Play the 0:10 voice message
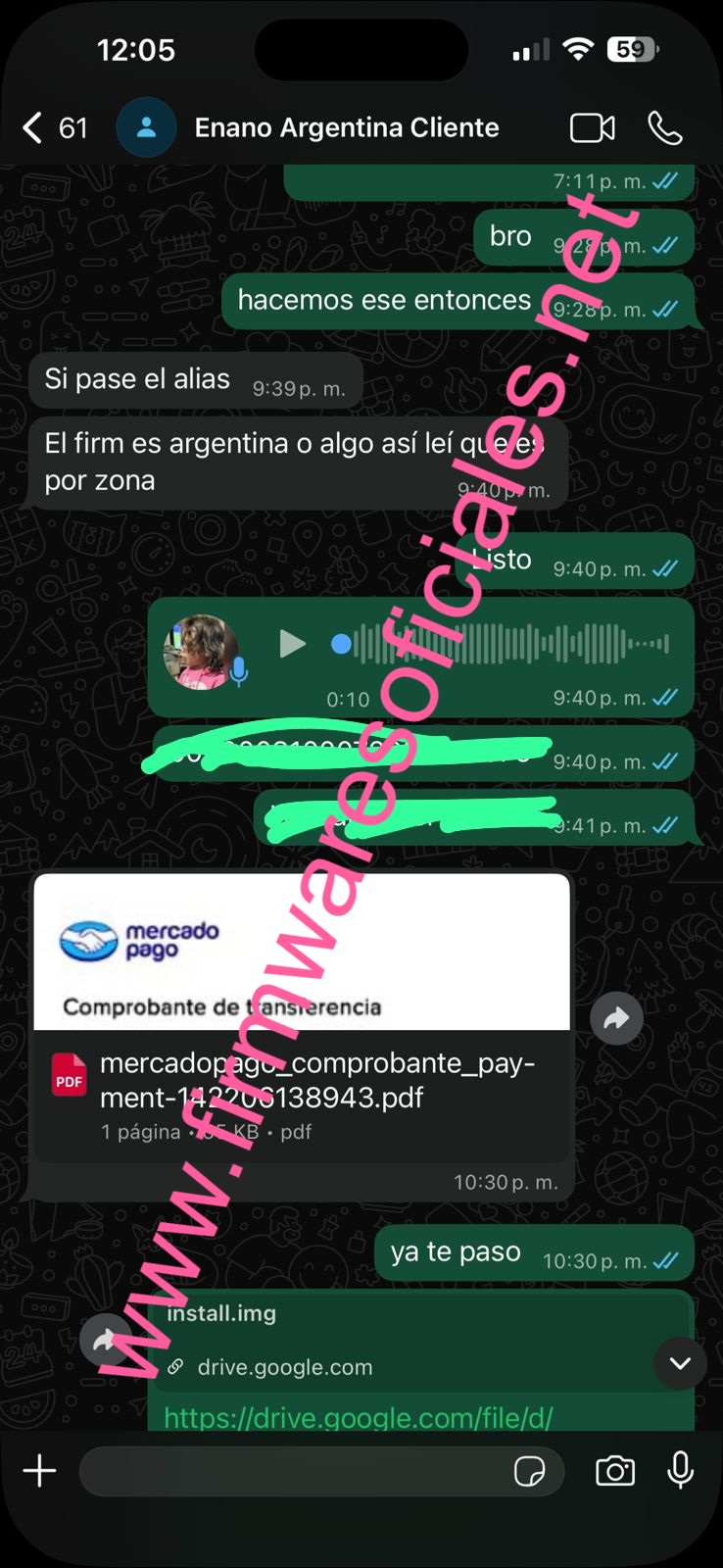The image size is (723, 1568). [292, 644]
